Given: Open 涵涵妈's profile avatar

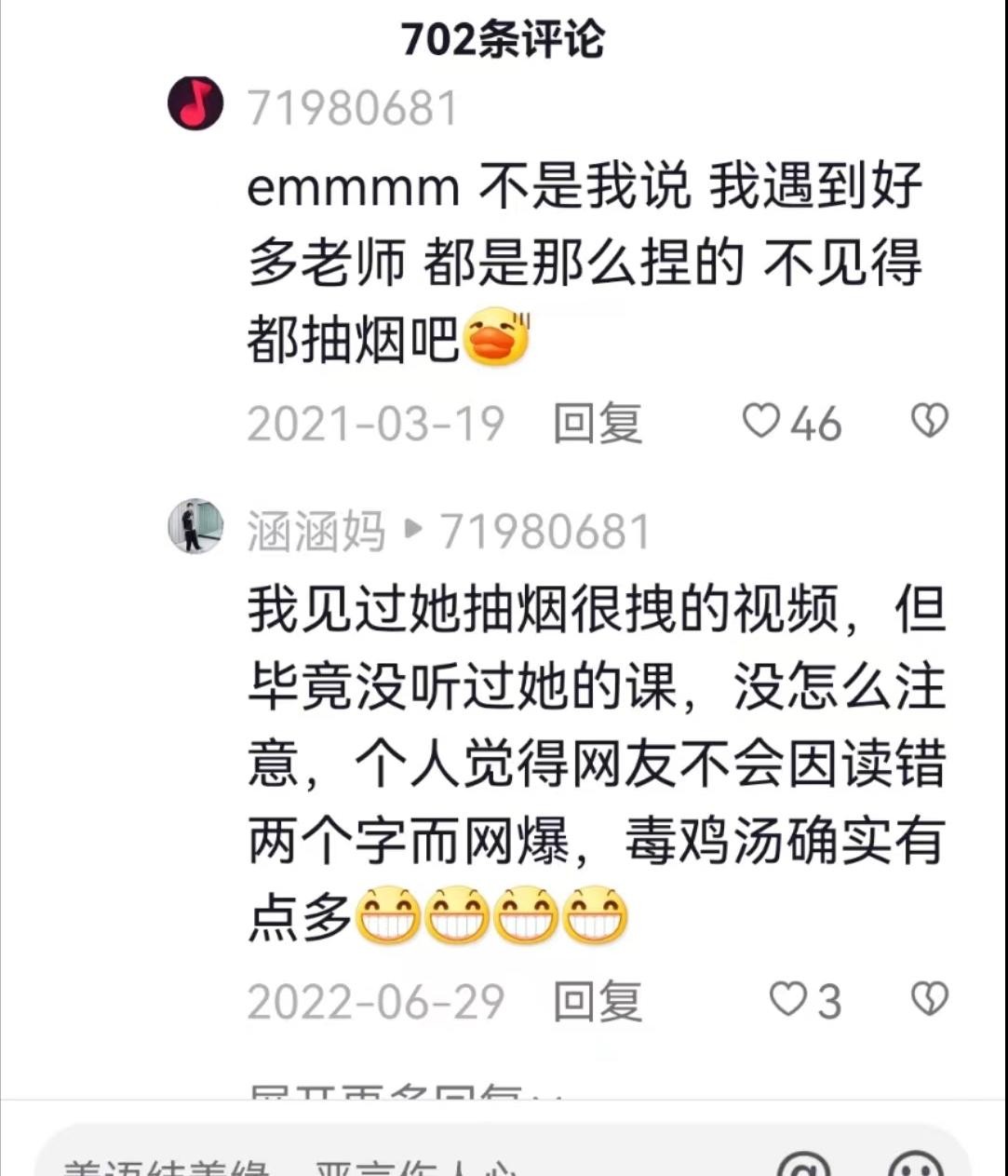Looking at the screenshot, I should [195, 526].
